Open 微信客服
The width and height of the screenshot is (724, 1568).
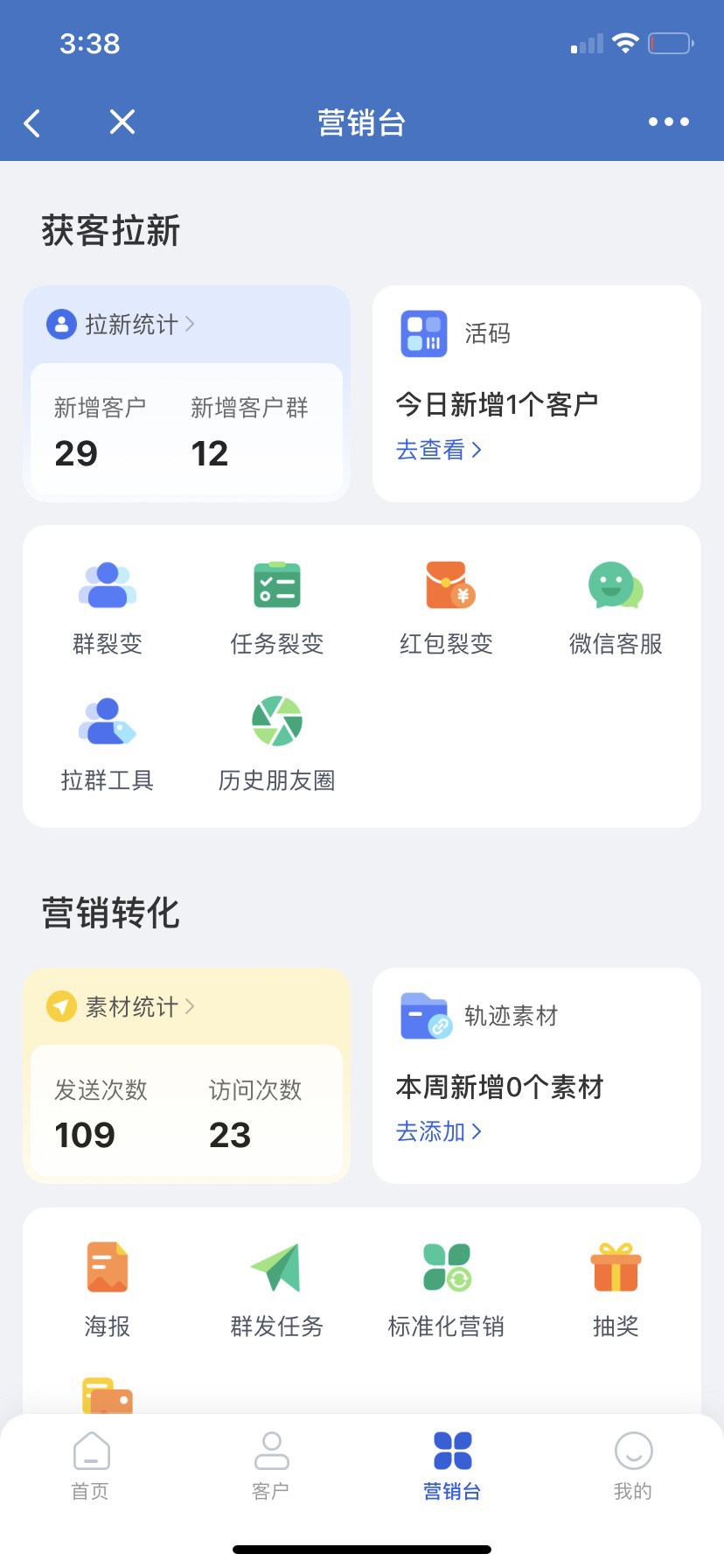point(616,608)
